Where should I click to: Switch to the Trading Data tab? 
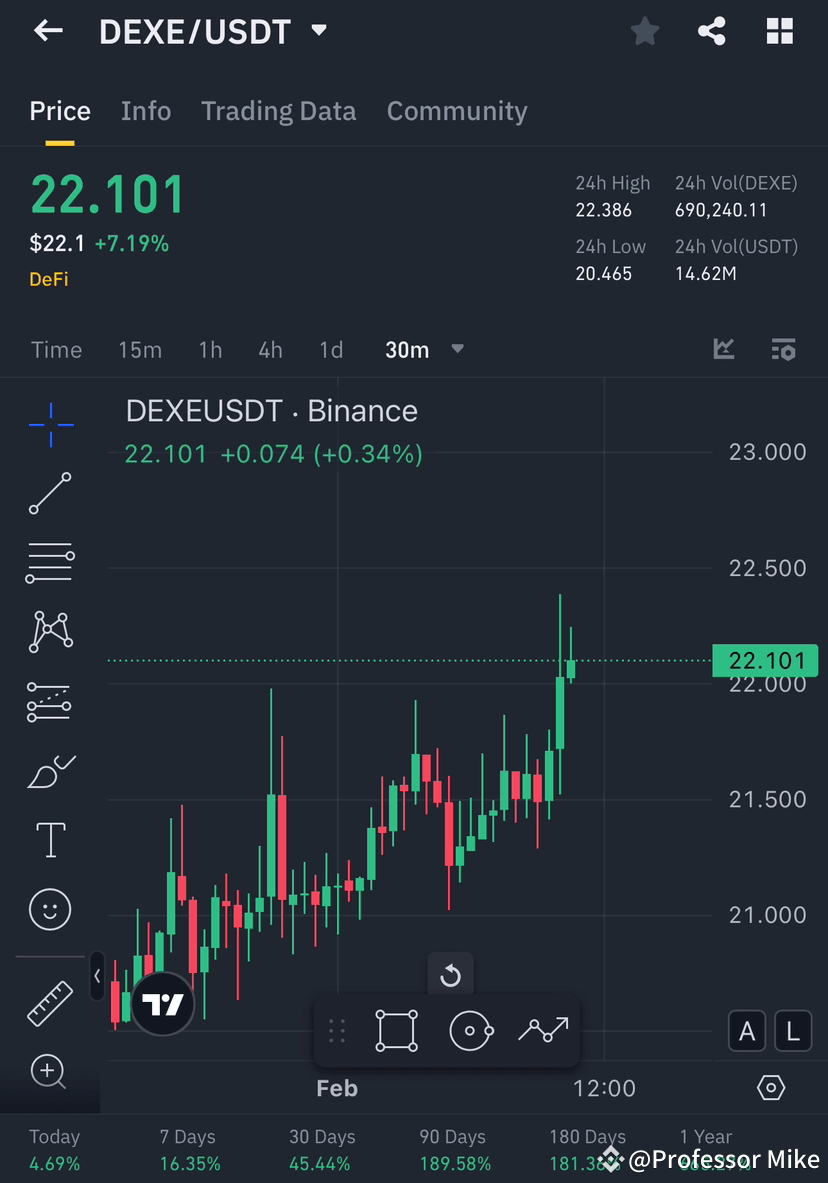click(x=279, y=111)
